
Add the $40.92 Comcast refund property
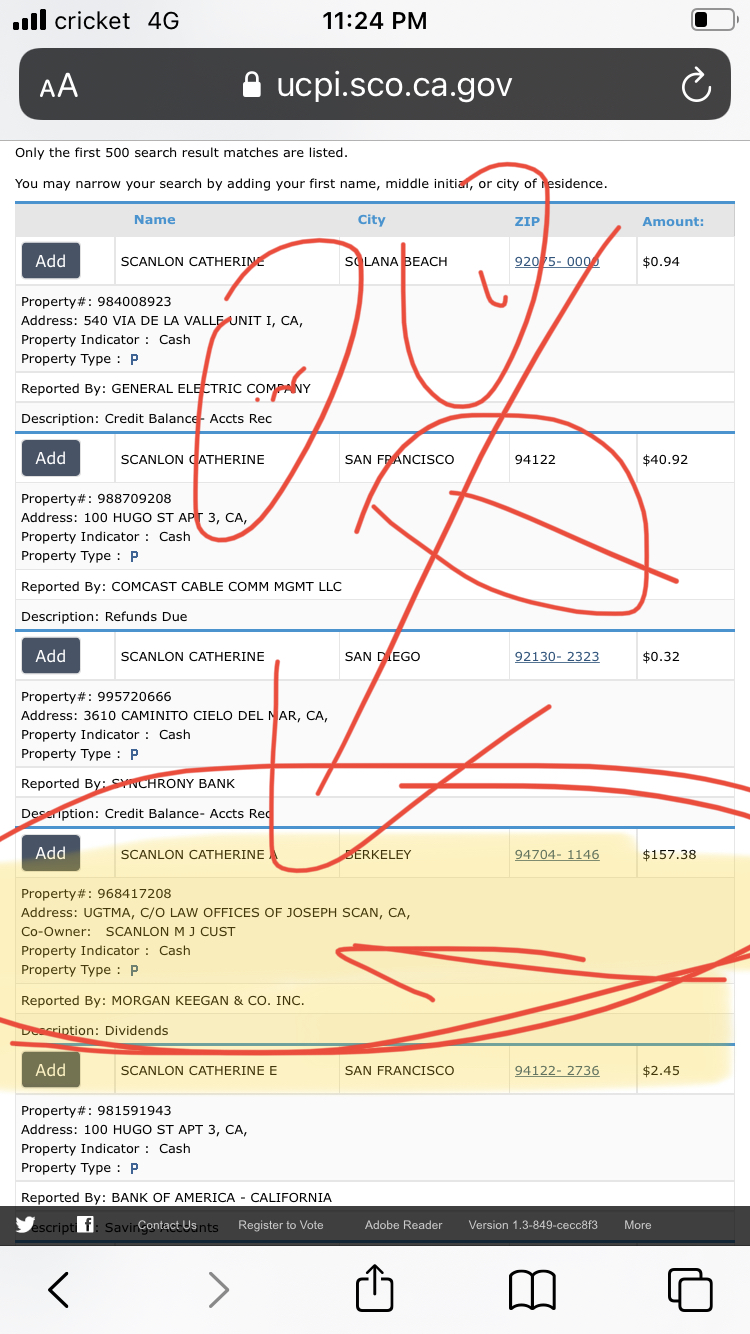(x=51, y=458)
